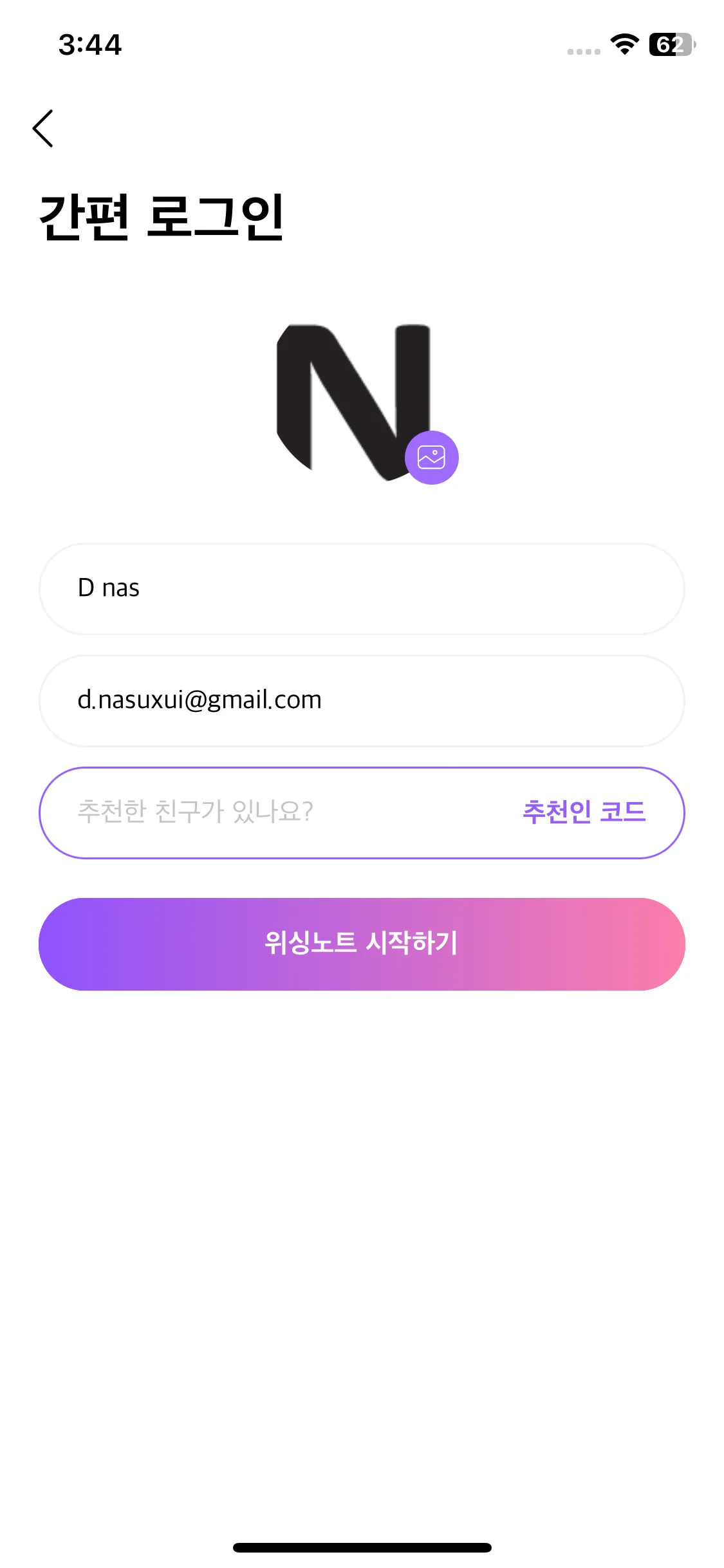This screenshot has height=1568, width=724.
Task: Go back with the top-left arrow
Action: [43, 128]
